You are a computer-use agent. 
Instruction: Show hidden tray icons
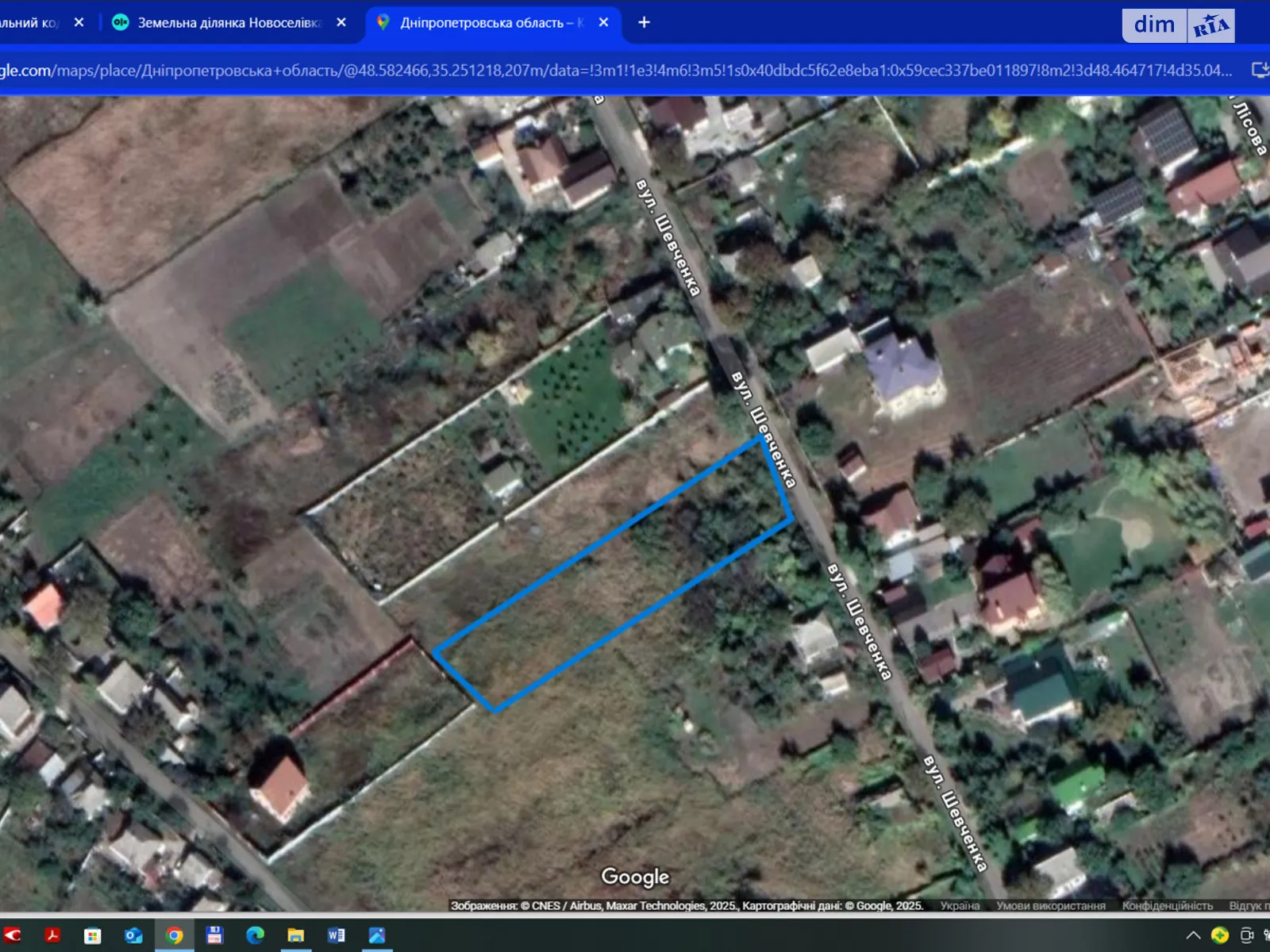tap(1193, 935)
